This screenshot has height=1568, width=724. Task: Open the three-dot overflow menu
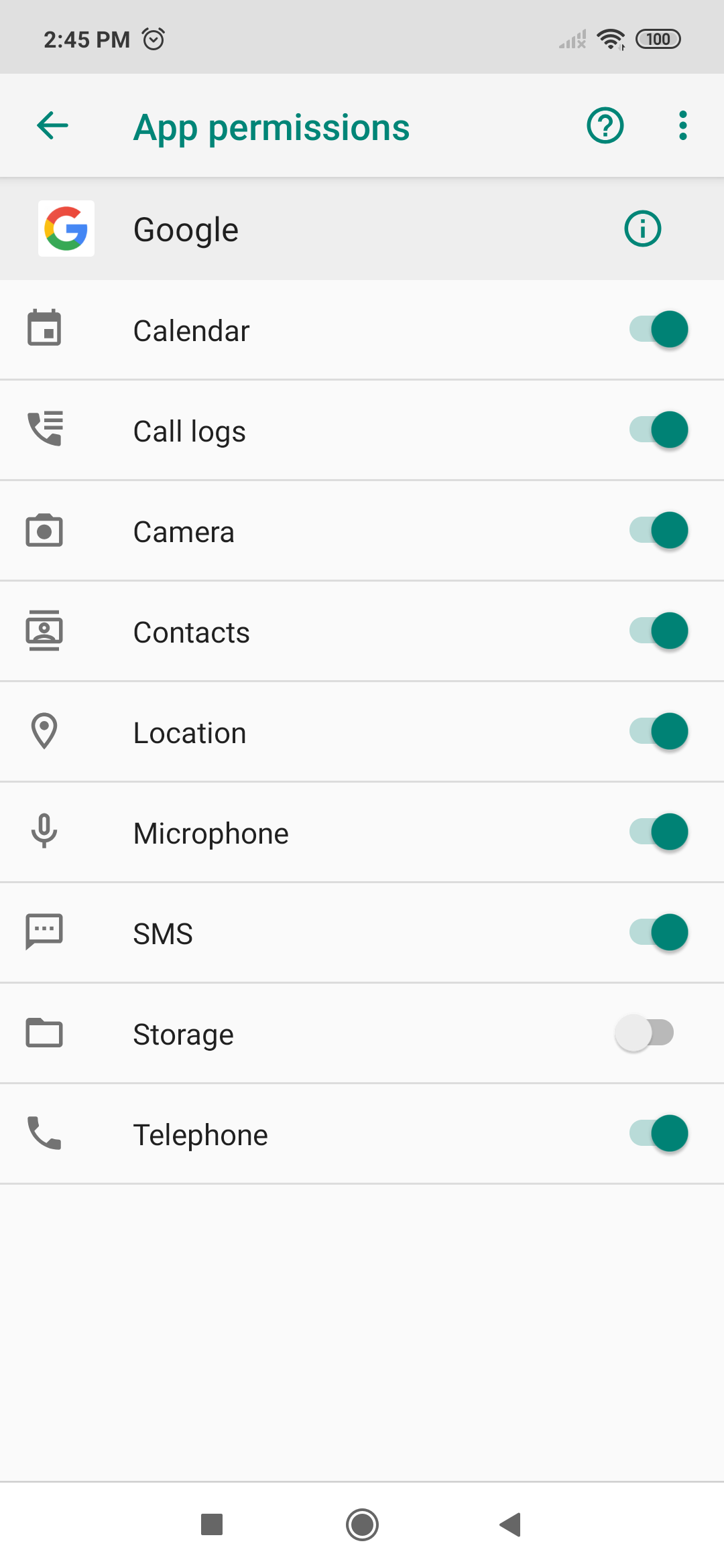682,125
